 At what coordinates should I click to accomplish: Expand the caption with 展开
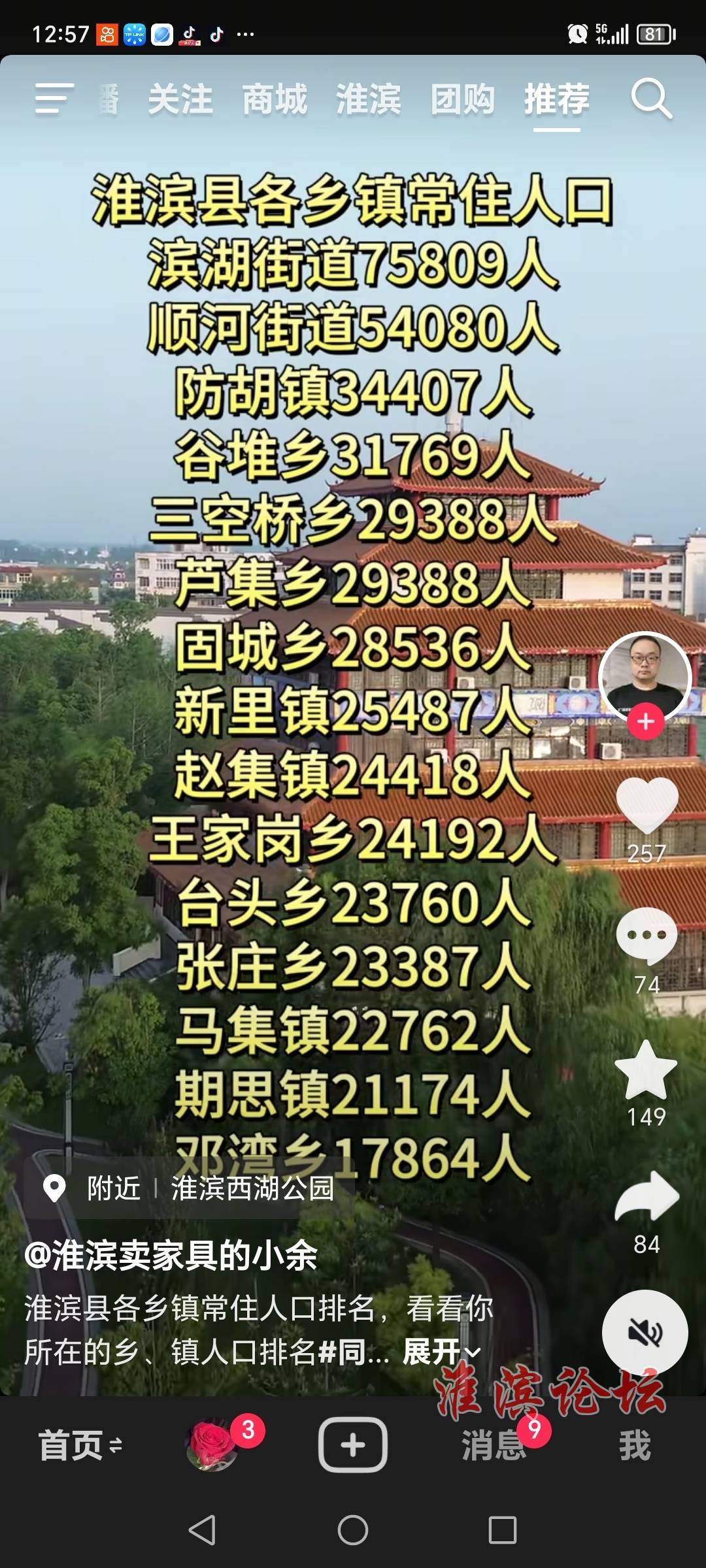442,1352
